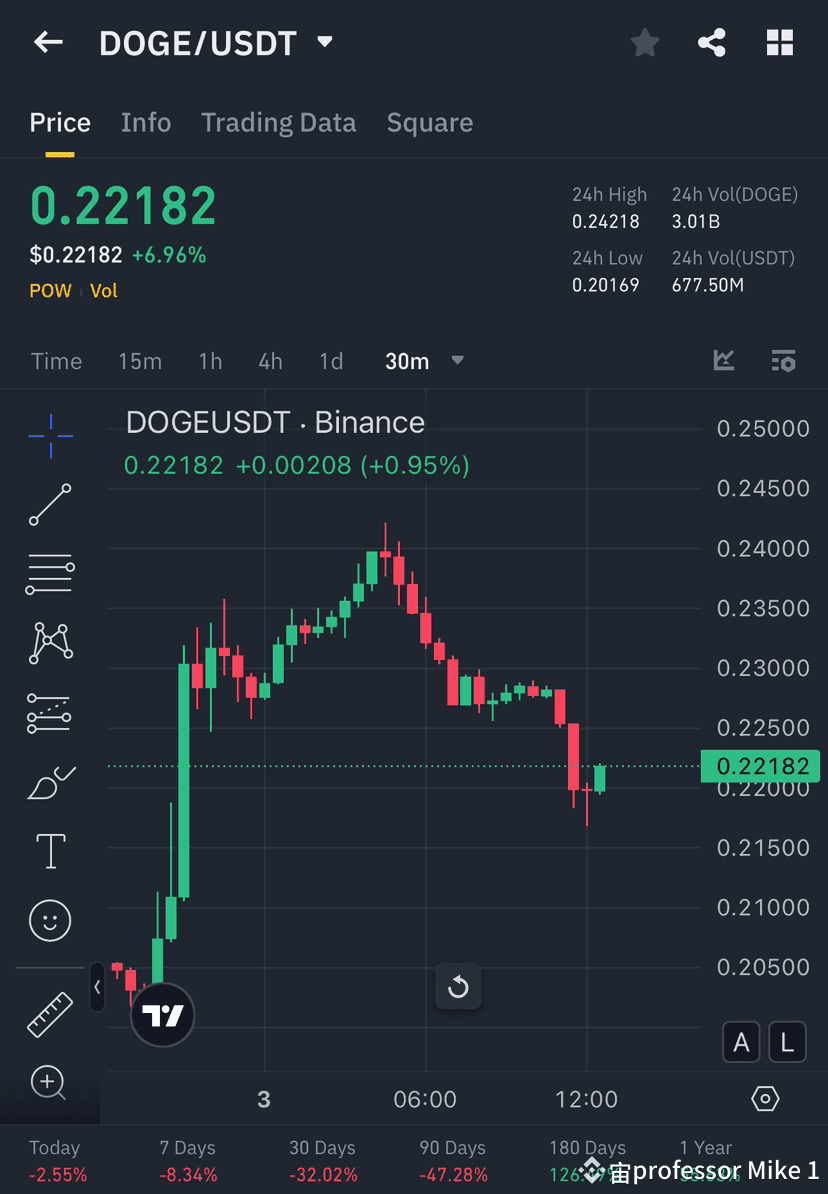Open the emoji sticker tool
Viewport: 828px width, 1194px height.
pyautogui.click(x=50, y=920)
